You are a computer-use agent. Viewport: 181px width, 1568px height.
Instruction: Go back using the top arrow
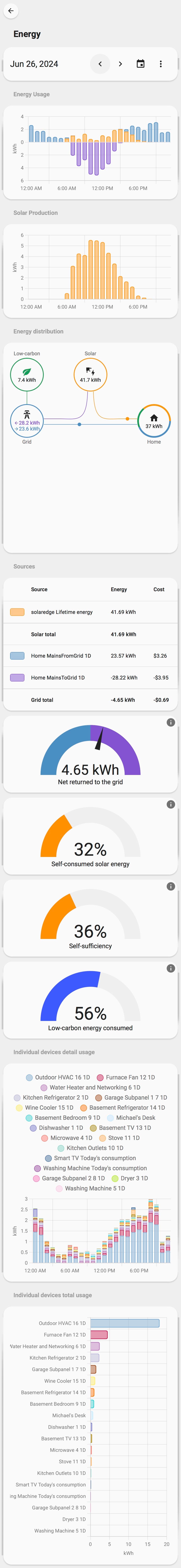[x=11, y=11]
